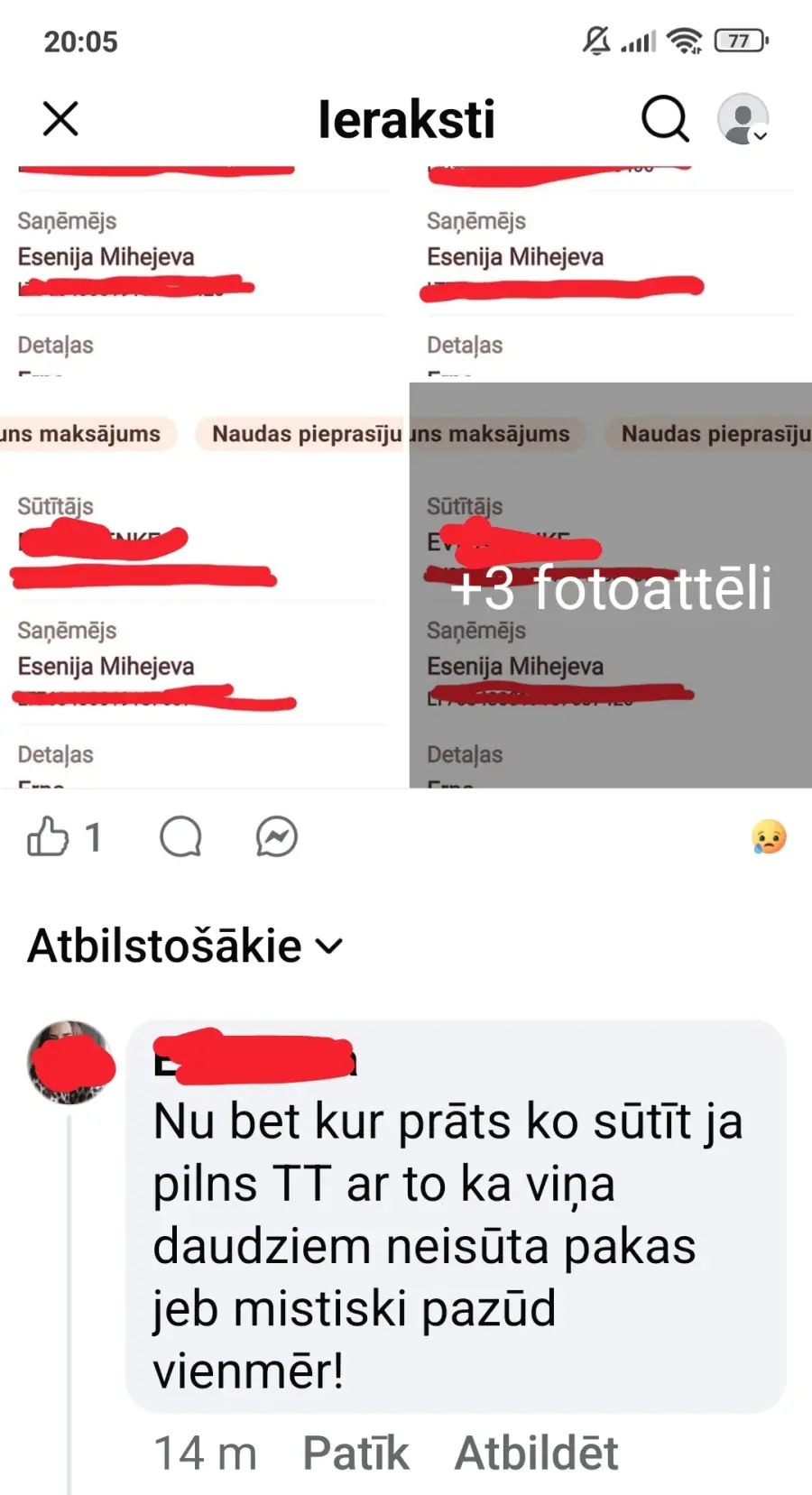The height and width of the screenshot is (1495, 812).
Task: Tap Patīk under the comment
Action: pyautogui.click(x=355, y=1453)
